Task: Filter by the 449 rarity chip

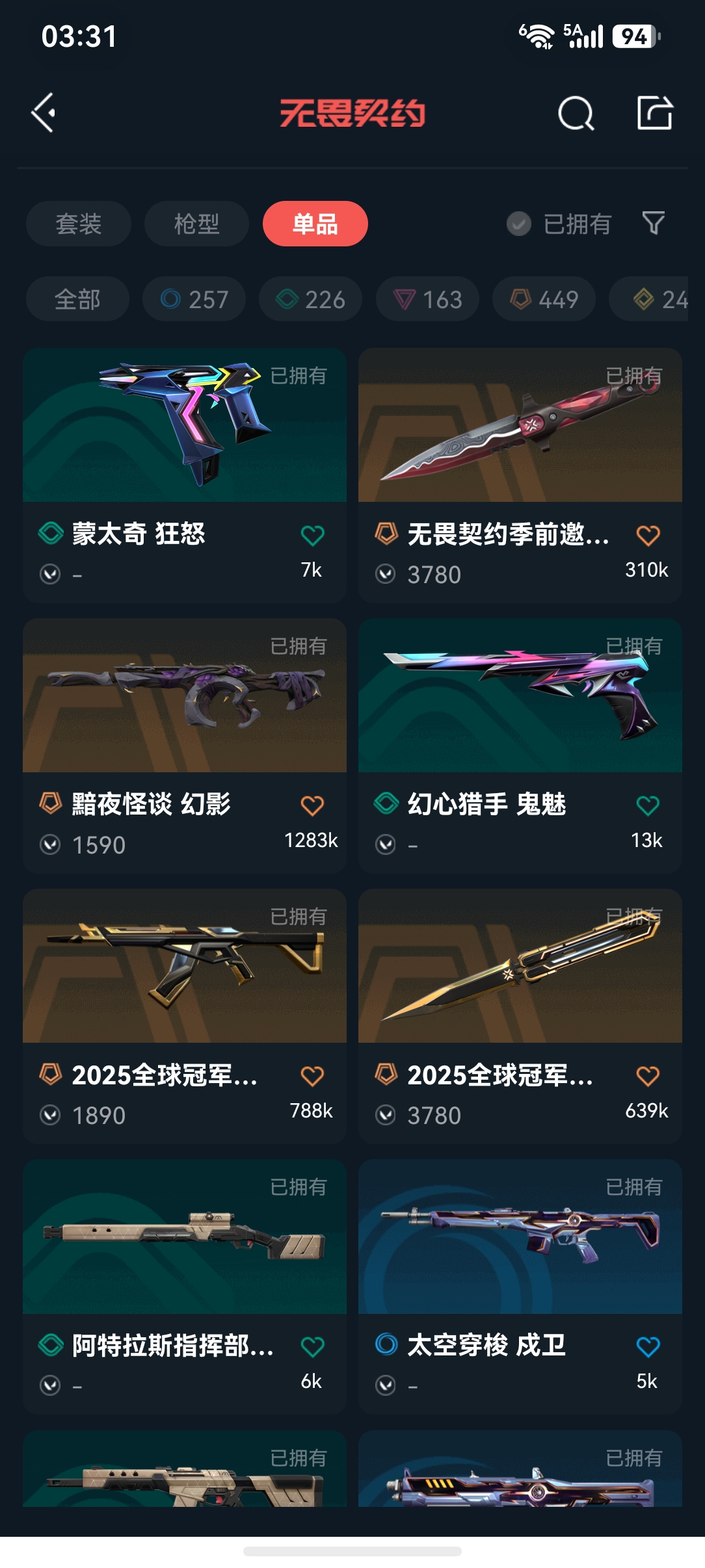Action: pos(544,299)
